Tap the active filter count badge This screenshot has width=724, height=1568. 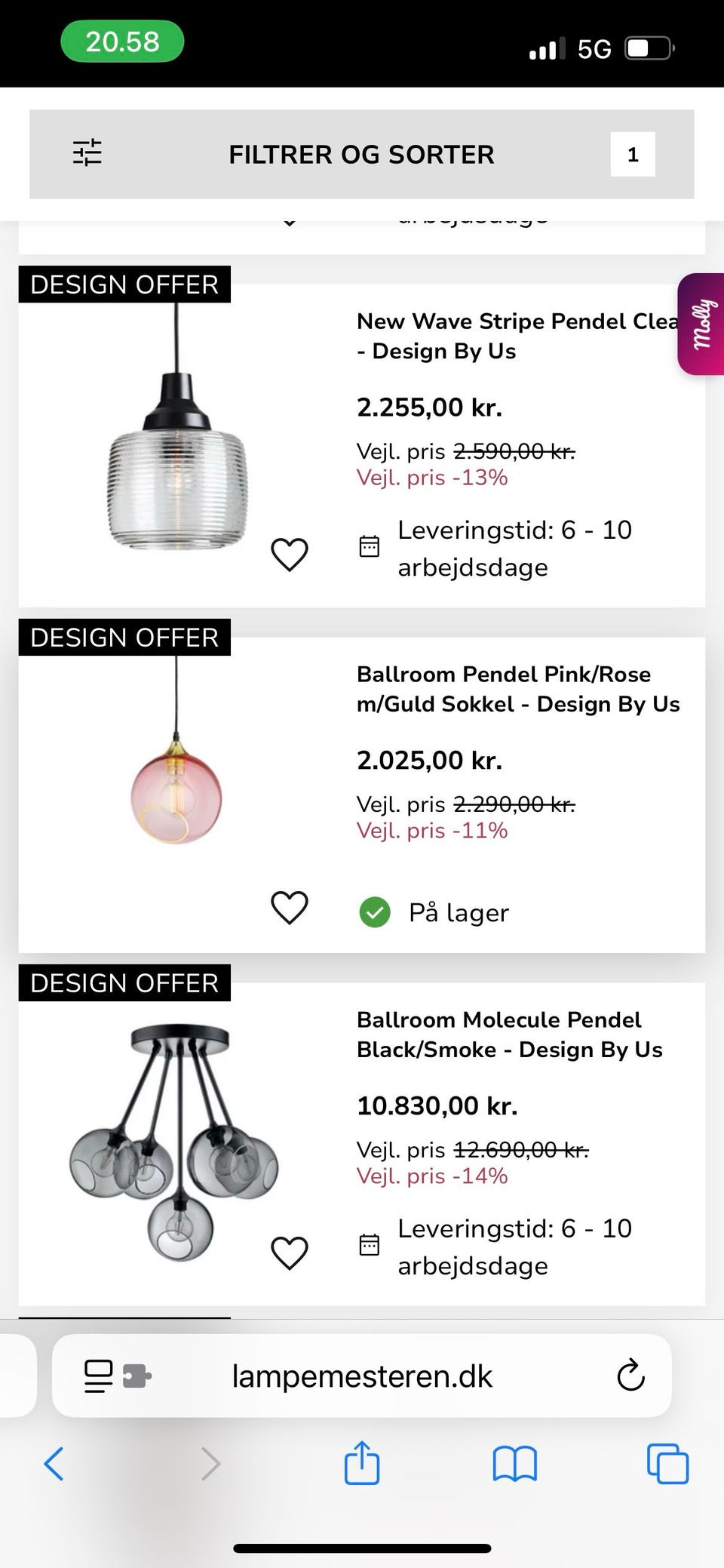[633, 155]
